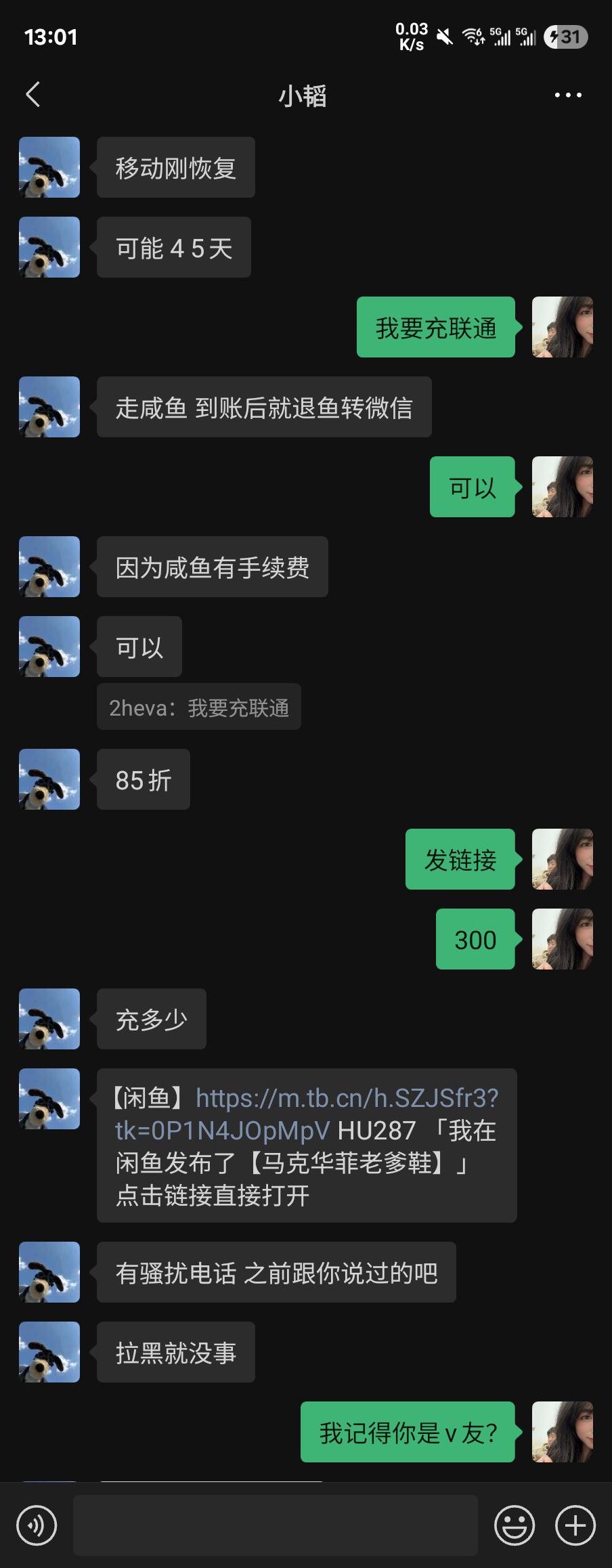Open the emoji sticker panel

tap(515, 1525)
